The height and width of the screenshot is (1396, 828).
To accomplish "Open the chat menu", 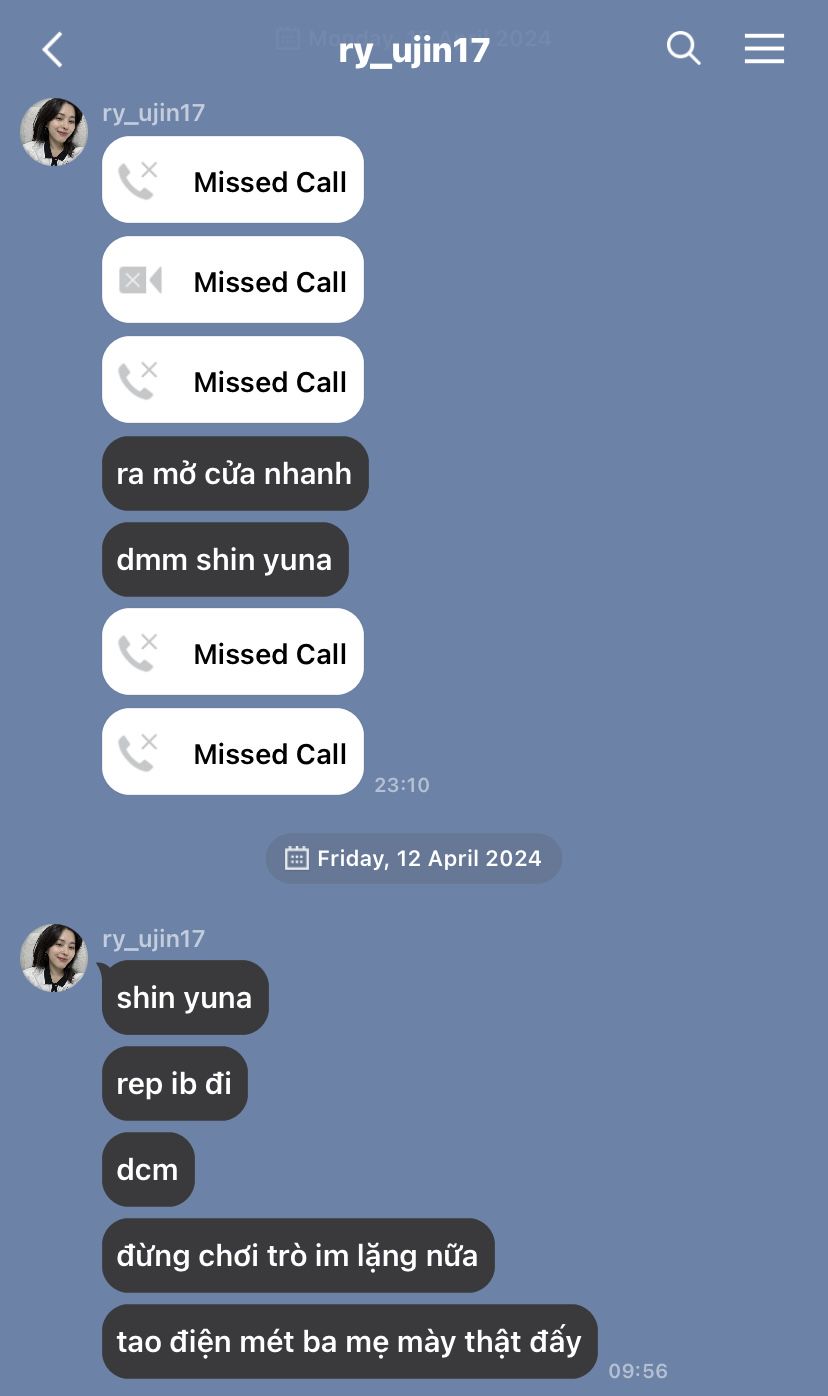I will coord(764,48).
